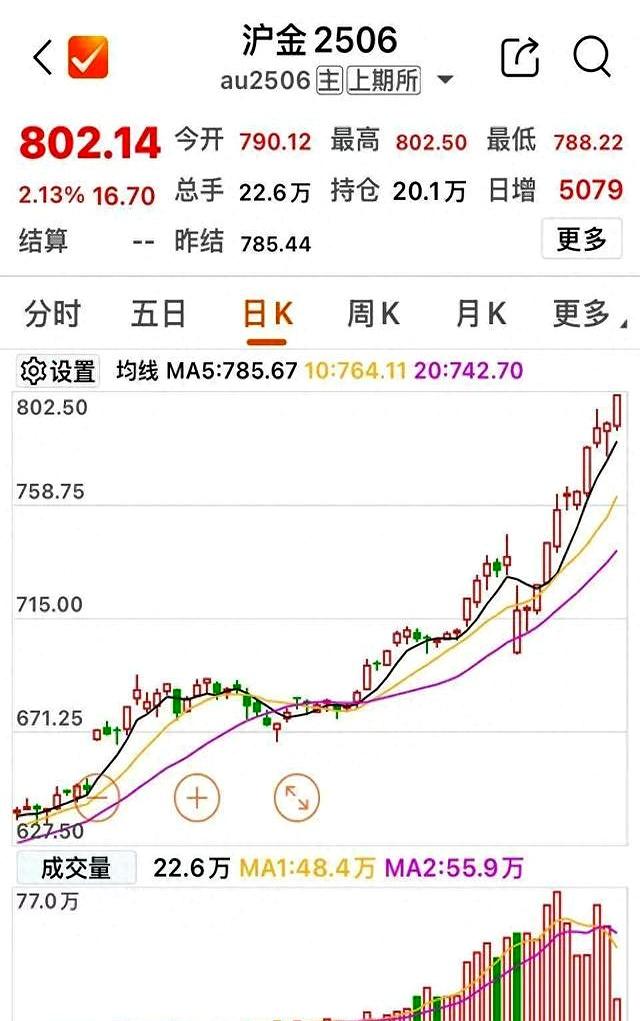640x1021 pixels.
Task: Open the 更多 chart period menu
Action: pos(584,314)
